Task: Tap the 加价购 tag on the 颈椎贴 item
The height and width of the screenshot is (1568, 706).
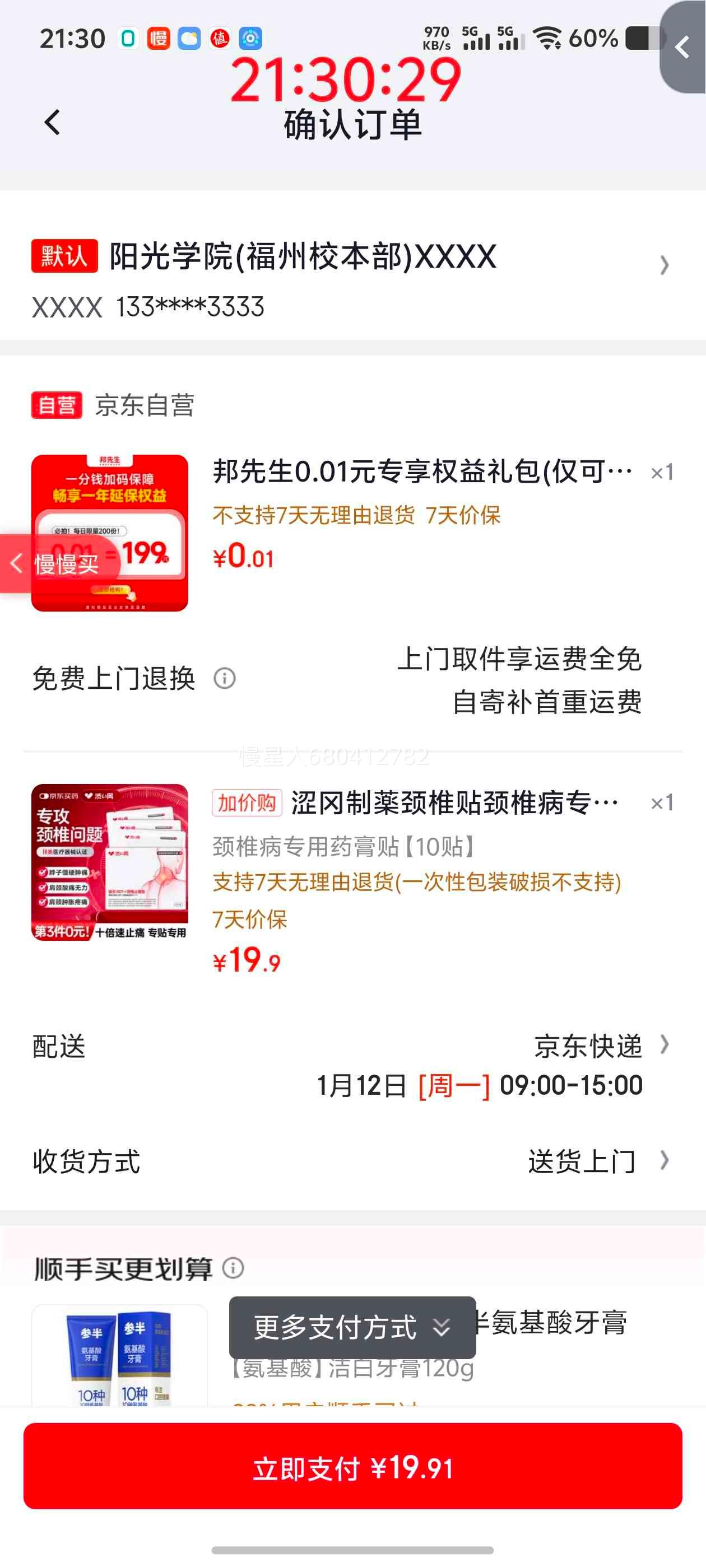Action: coord(247,804)
